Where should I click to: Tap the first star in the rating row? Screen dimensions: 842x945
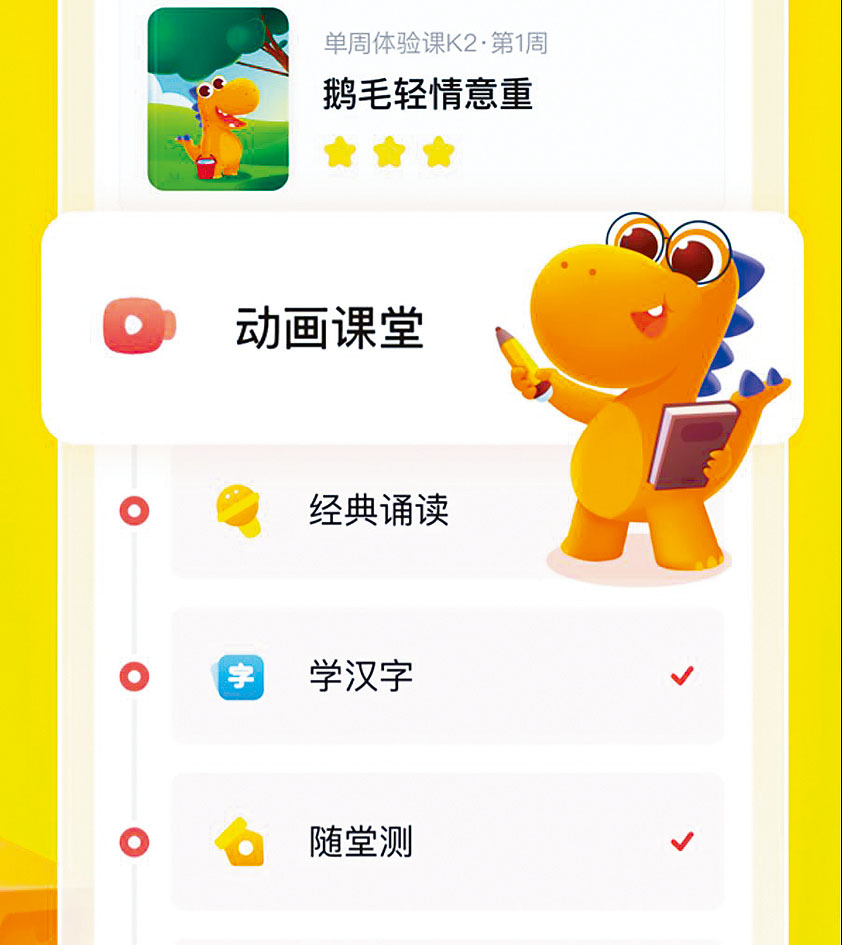338,150
